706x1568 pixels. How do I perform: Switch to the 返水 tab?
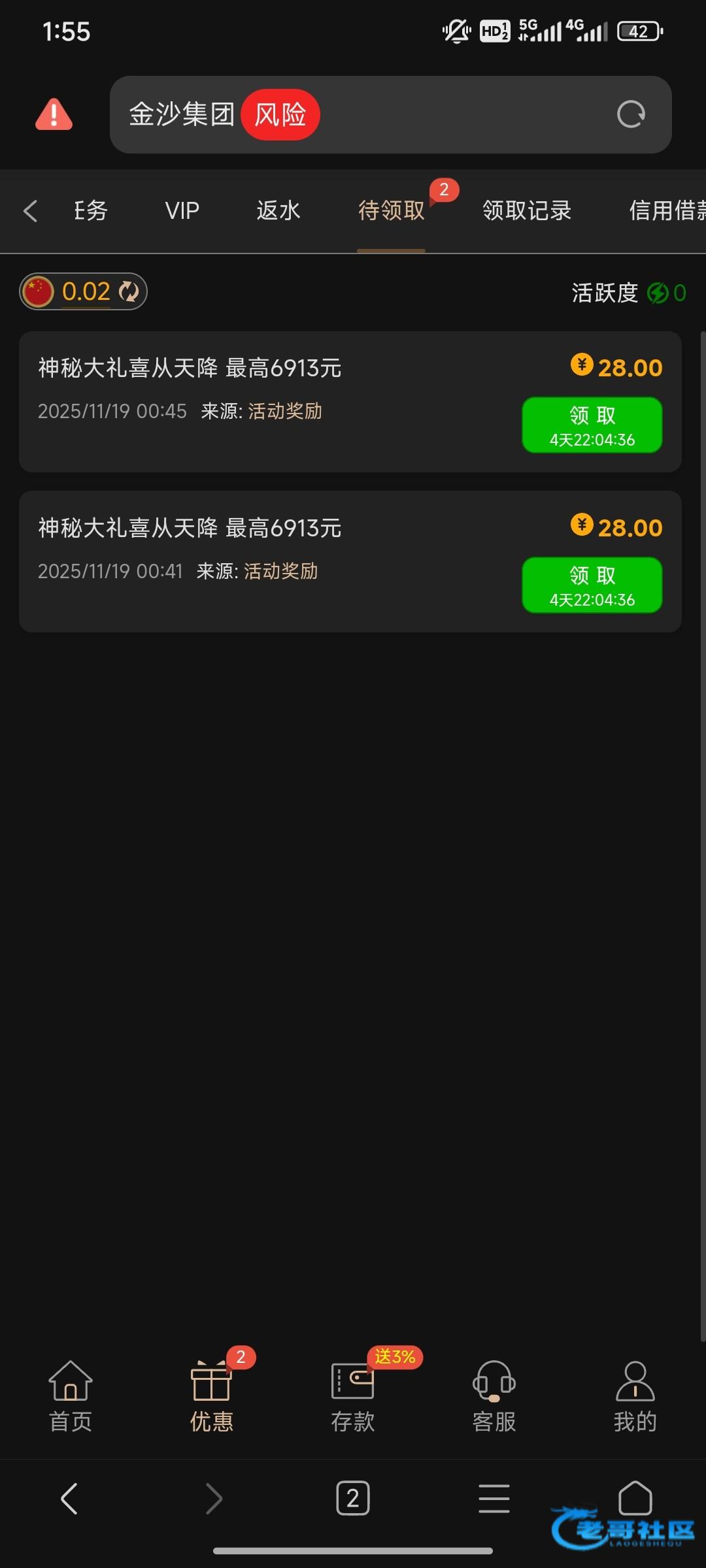pyautogui.click(x=278, y=210)
